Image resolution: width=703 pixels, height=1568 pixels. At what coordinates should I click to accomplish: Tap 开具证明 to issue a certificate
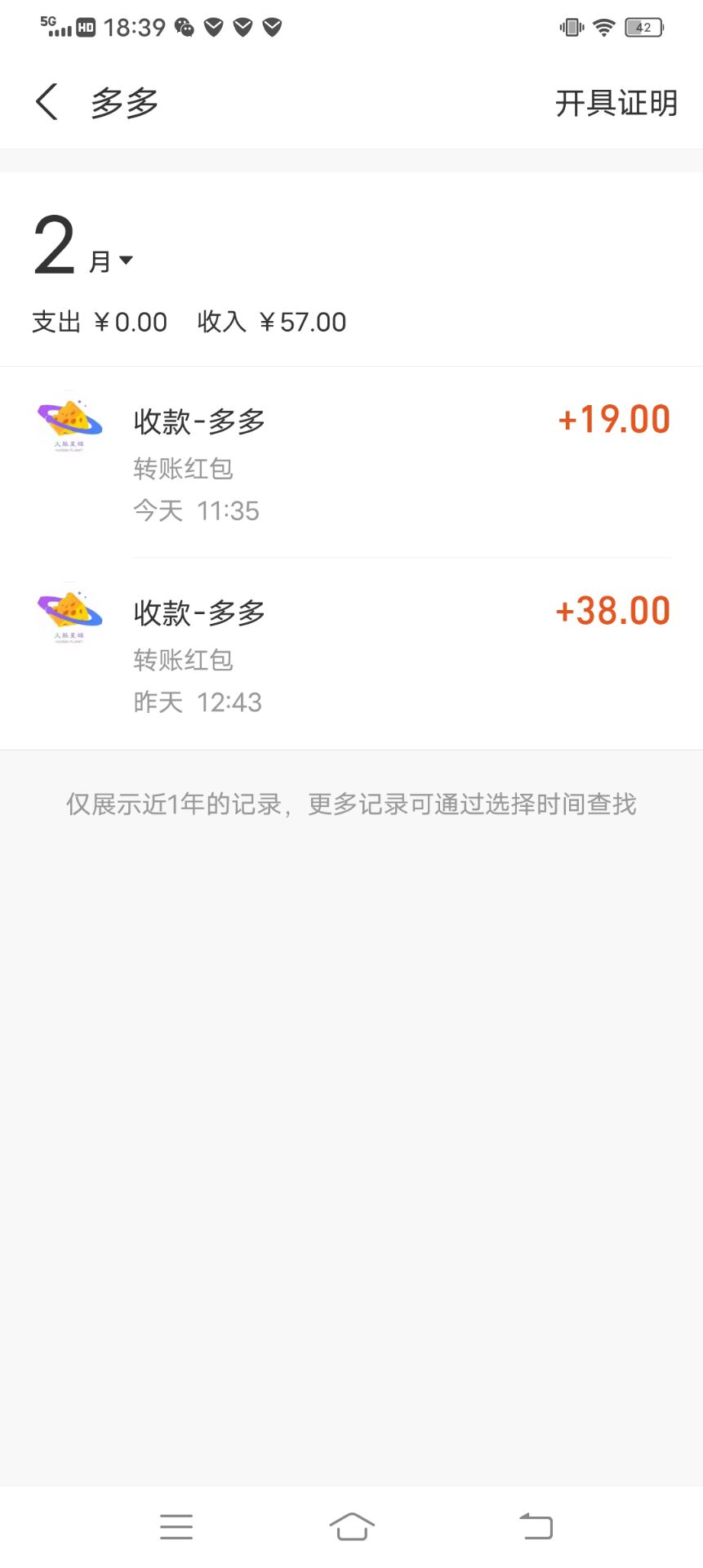(x=616, y=104)
